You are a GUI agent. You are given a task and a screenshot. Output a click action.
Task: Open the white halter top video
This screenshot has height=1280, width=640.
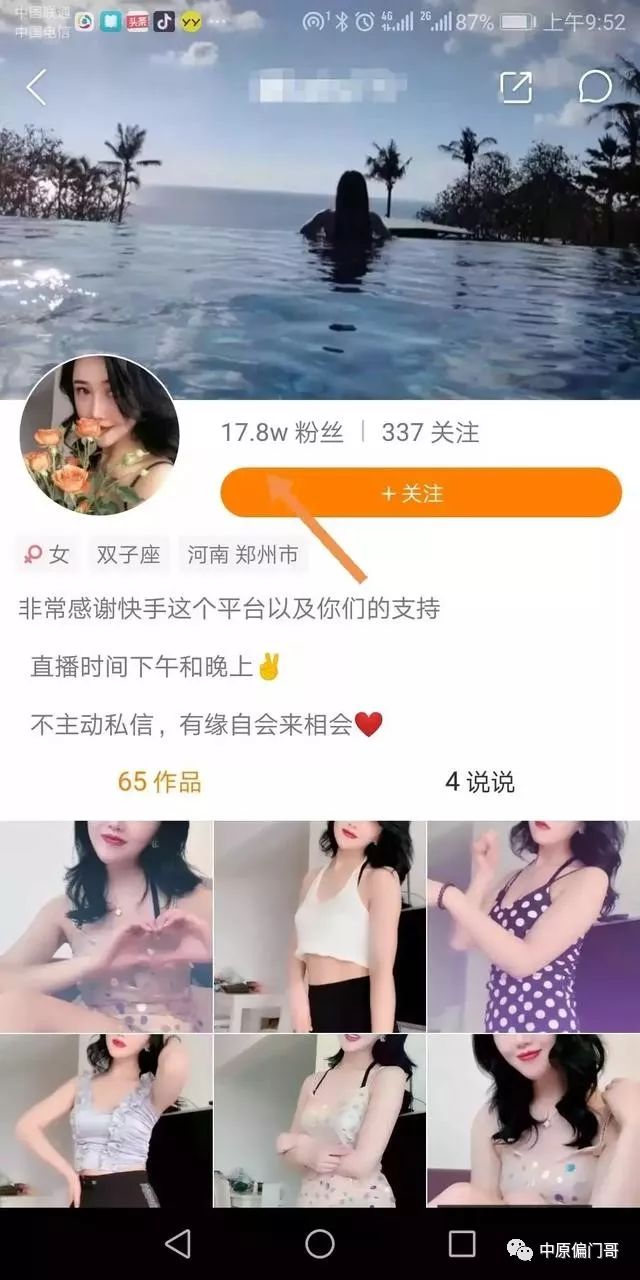tap(320, 925)
